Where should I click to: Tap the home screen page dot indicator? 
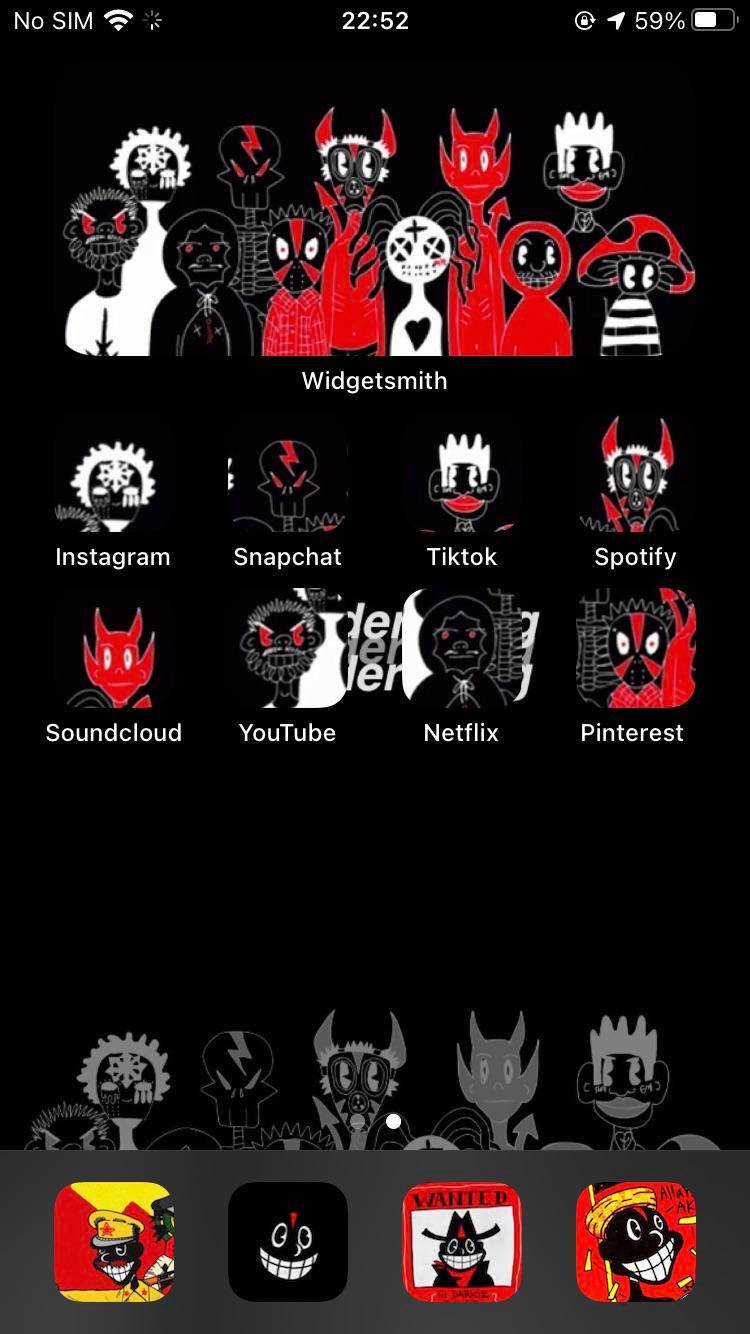pyautogui.click(x=393, y=1122)
